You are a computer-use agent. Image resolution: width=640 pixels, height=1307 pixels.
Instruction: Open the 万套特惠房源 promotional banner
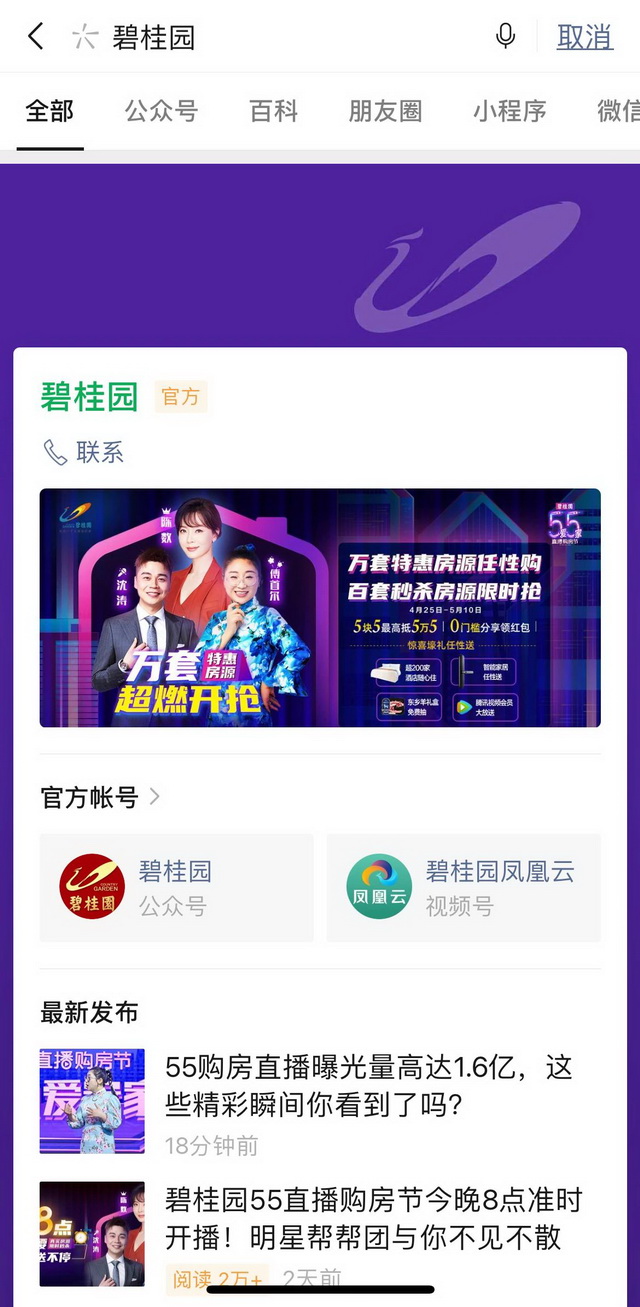[320, 607]
